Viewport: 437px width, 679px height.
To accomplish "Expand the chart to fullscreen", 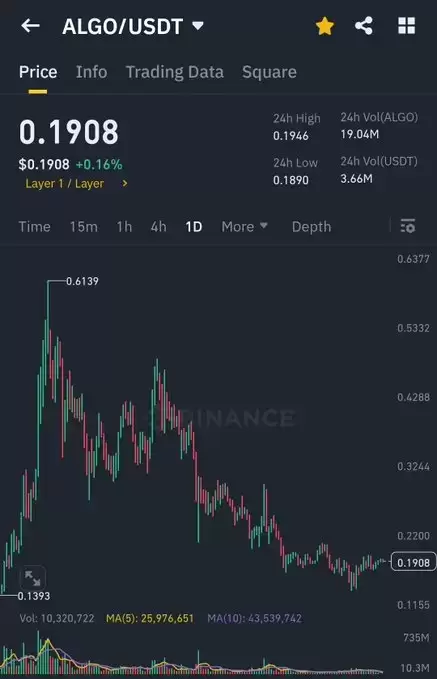I will (32, 578).
